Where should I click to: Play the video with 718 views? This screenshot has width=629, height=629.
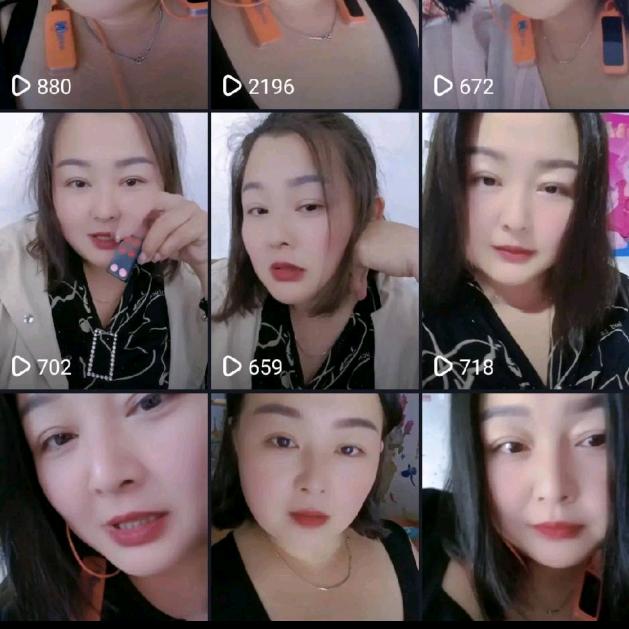[x=524, y=250]
